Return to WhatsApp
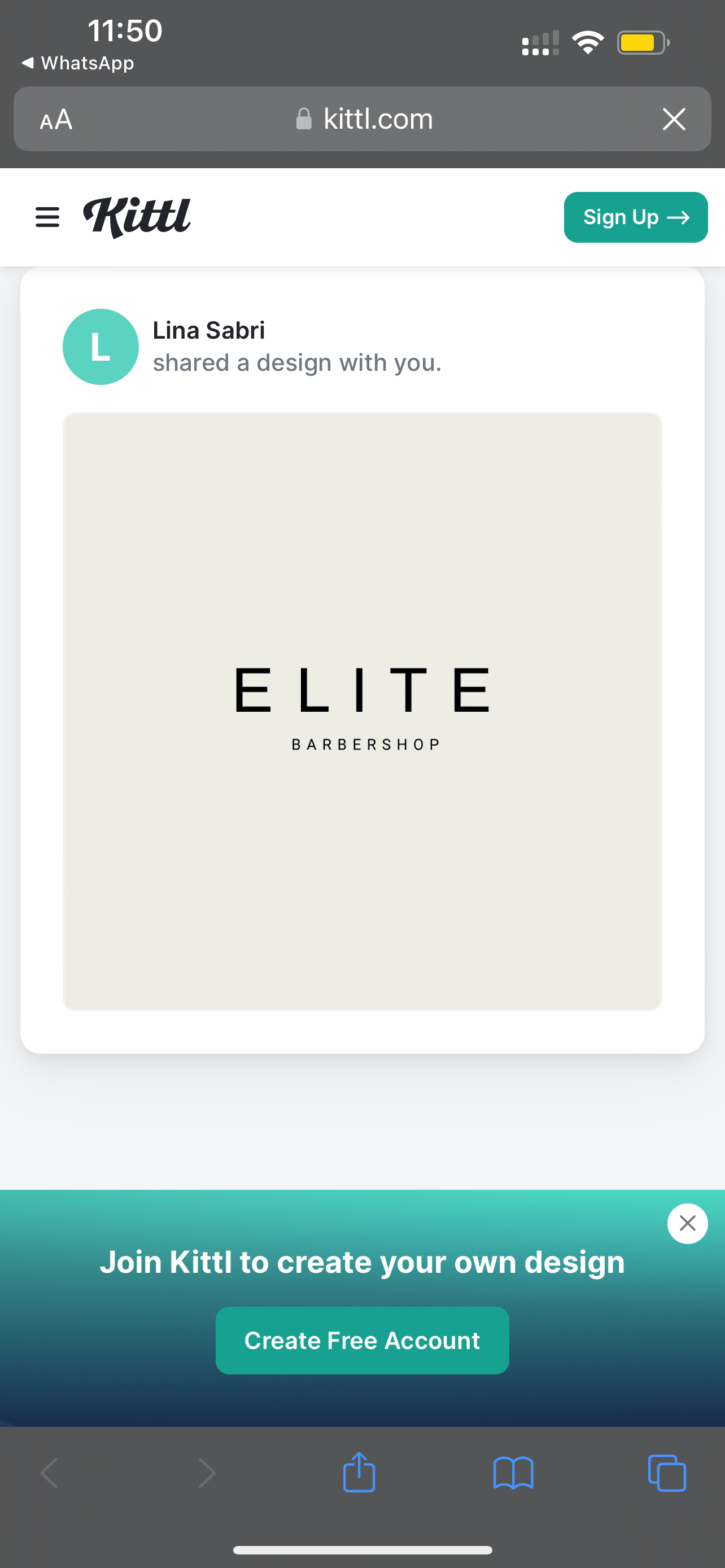725x1568 pixels. 78,63
